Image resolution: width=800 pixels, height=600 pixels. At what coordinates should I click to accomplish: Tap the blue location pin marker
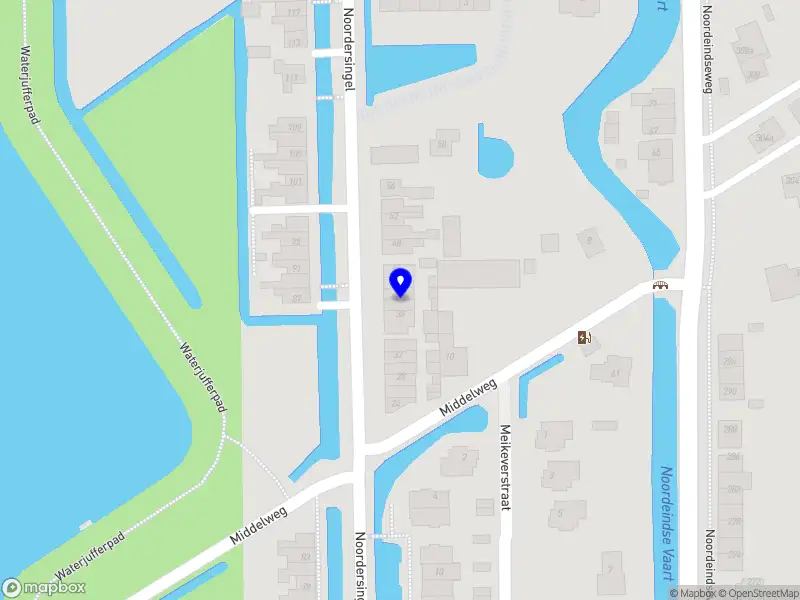[x=400, y=282]
